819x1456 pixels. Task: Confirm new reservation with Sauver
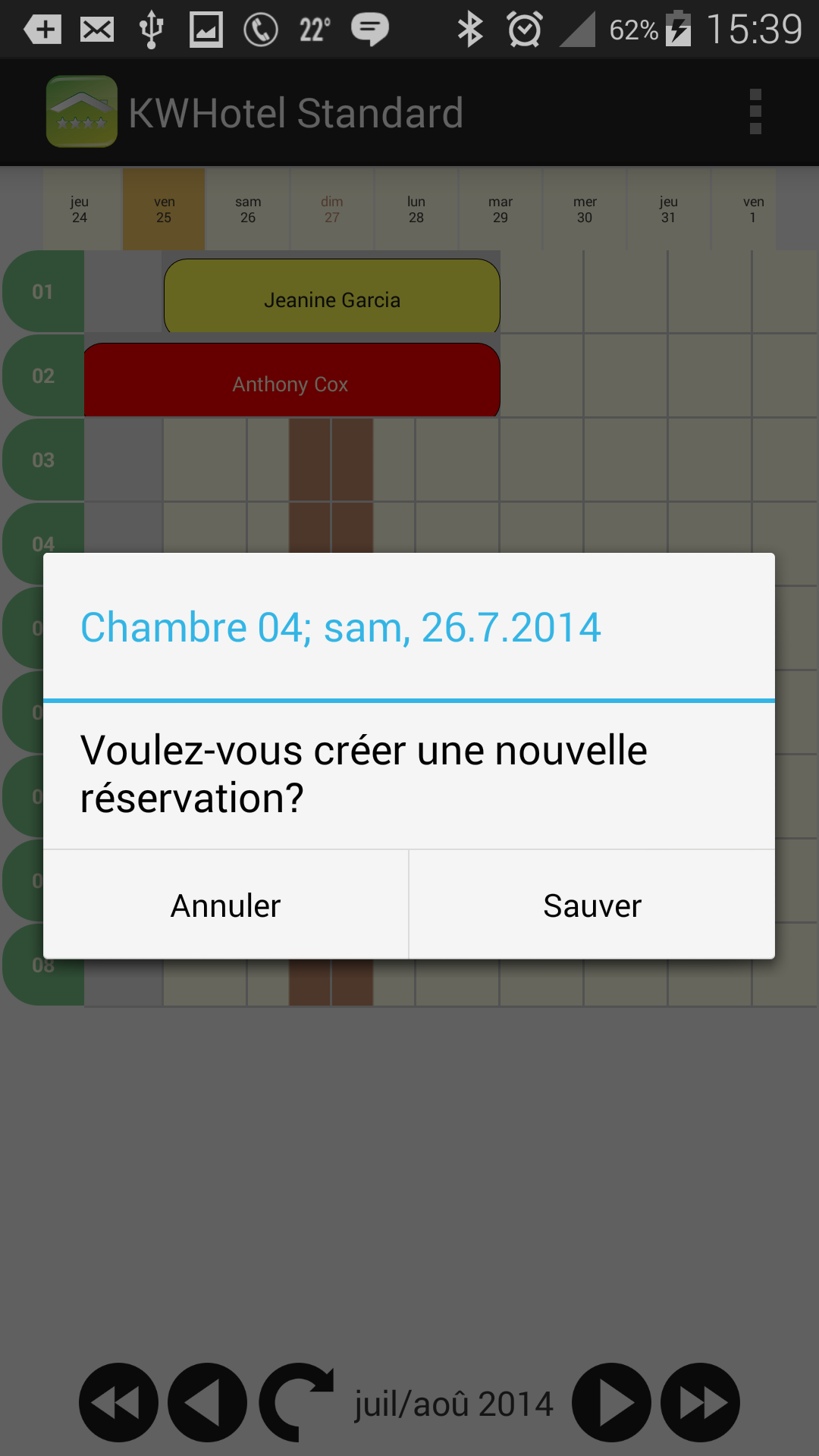point(591,905)
